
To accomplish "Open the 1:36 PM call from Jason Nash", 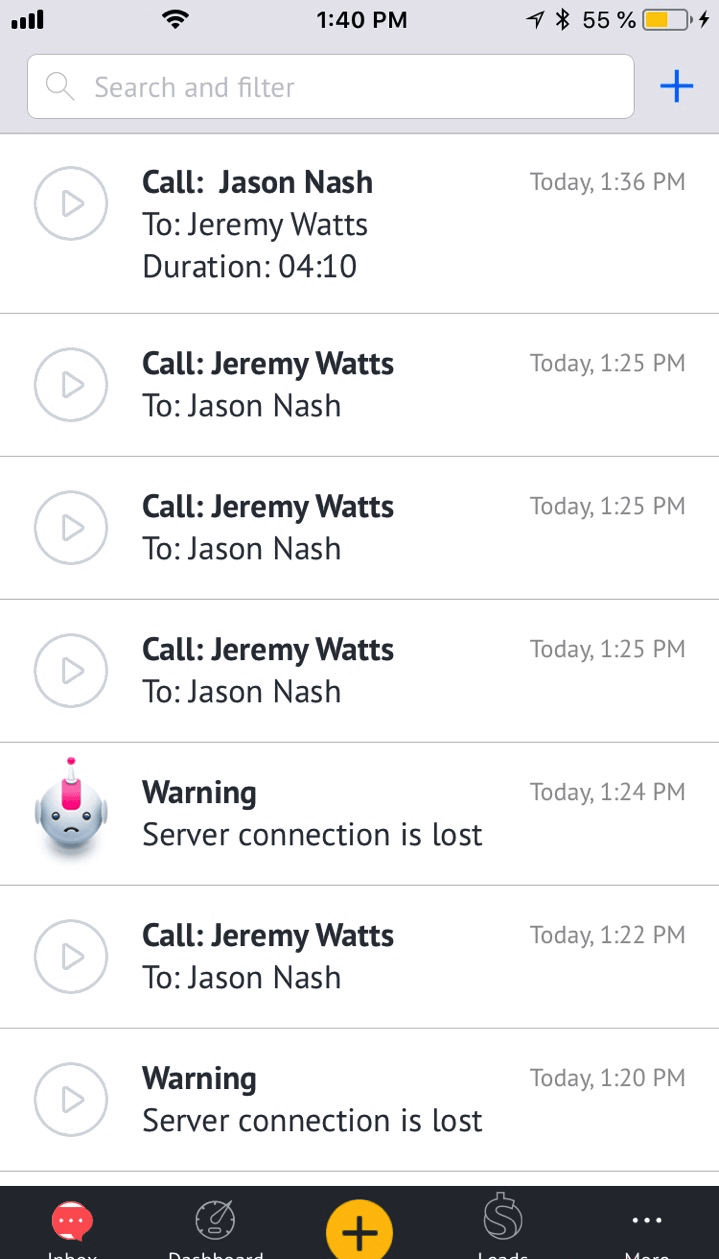I will point(359,224).
